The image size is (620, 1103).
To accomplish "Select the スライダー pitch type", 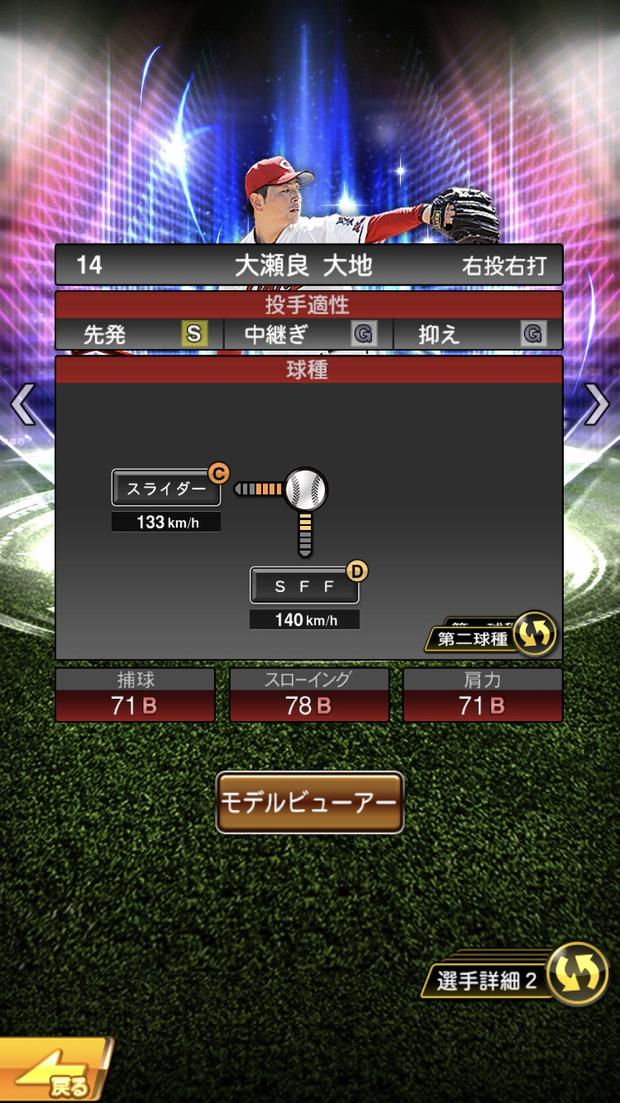I will pos(166,489).
